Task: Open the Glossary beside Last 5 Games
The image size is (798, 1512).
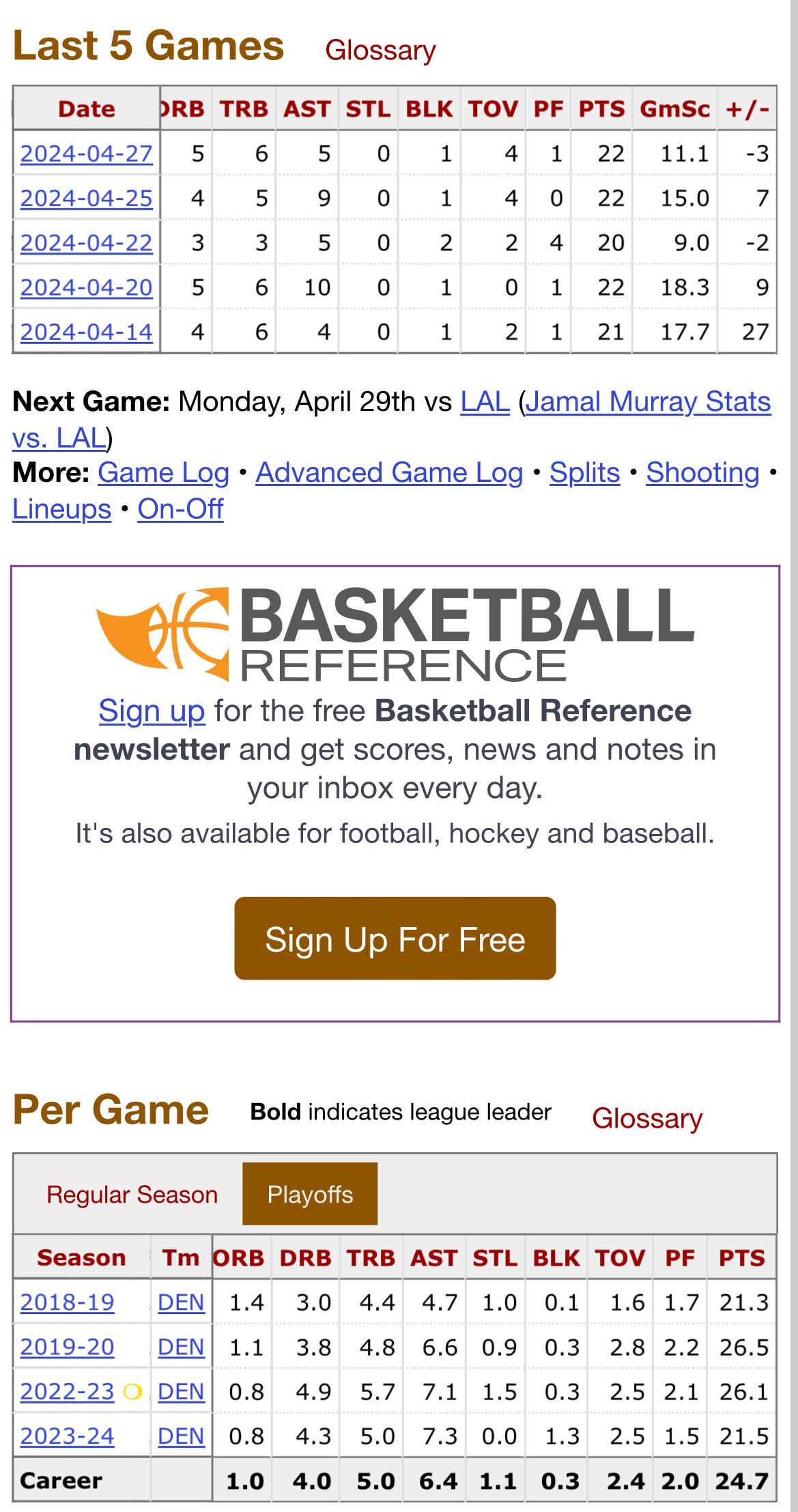Action: [x=380, y=51]
